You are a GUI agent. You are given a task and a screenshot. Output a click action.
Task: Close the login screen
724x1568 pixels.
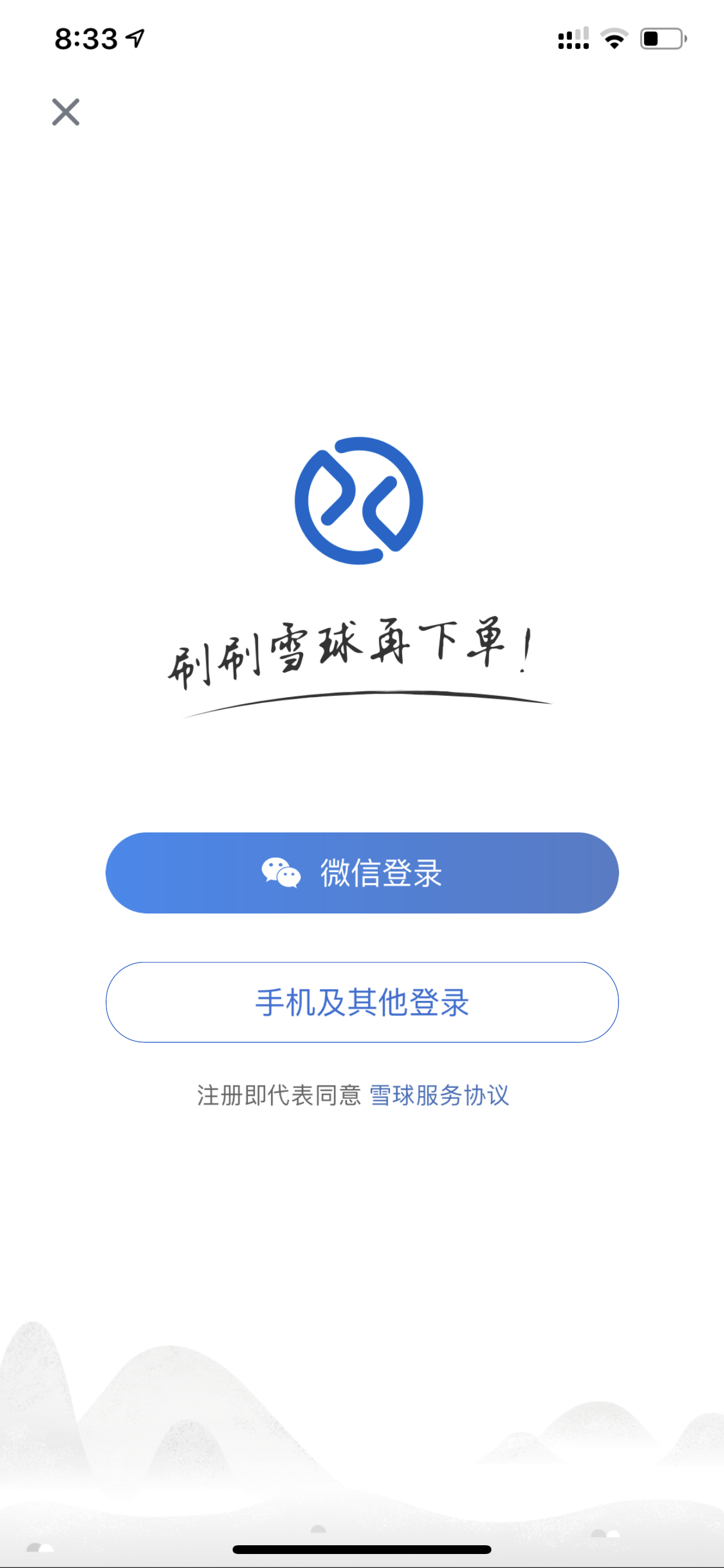tap(66, 112)
